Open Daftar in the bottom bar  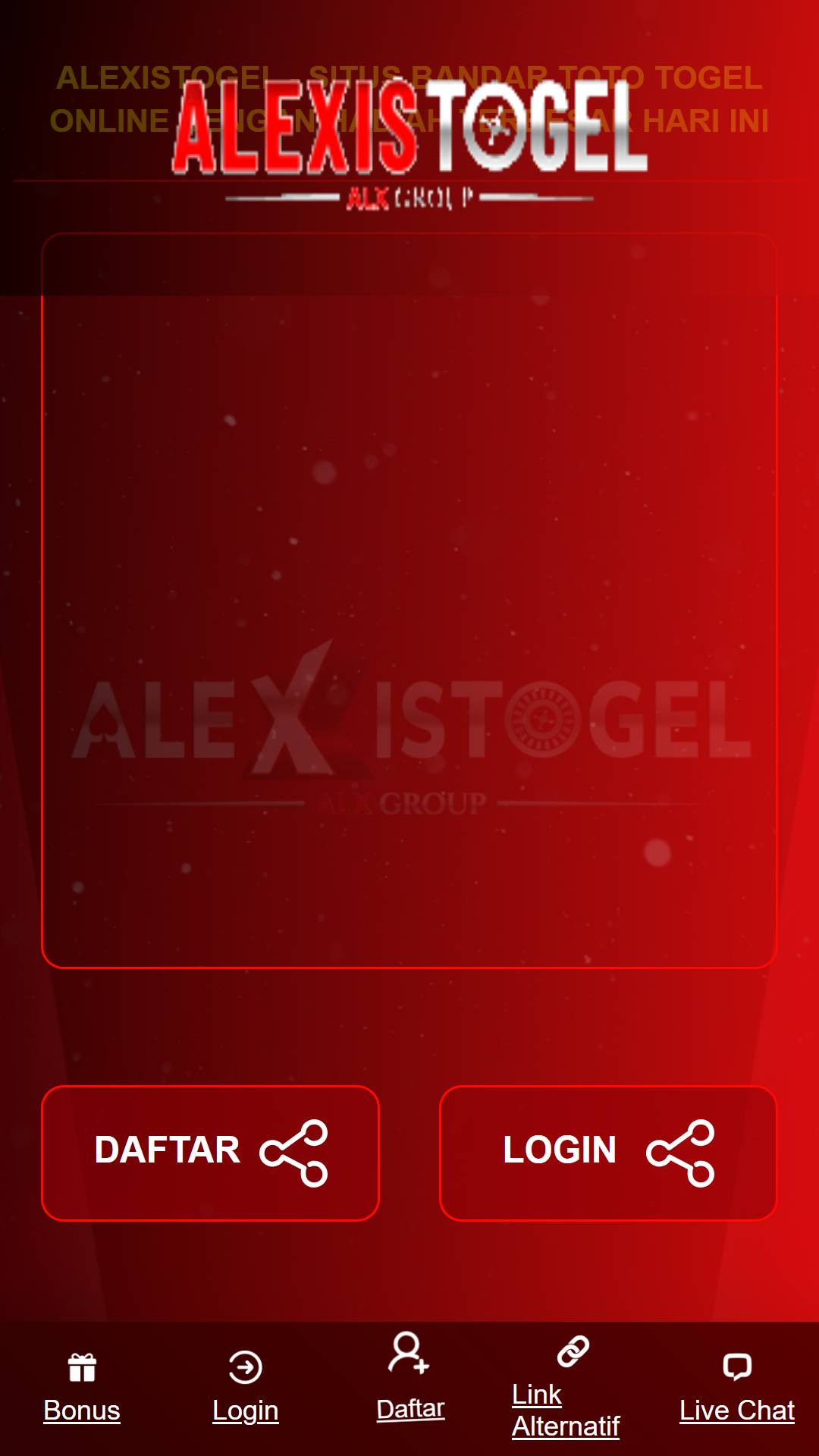click(x=410, y=1378)
